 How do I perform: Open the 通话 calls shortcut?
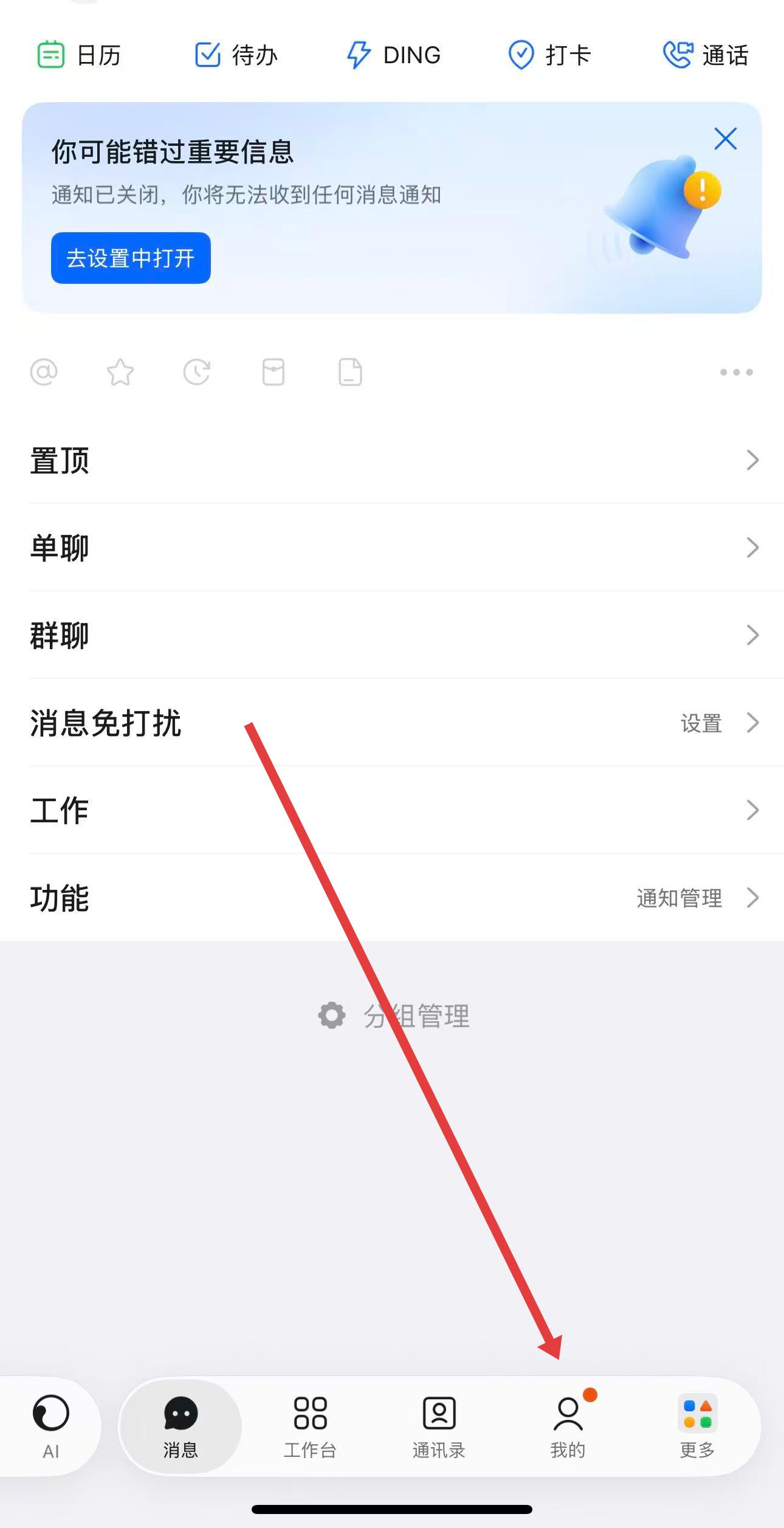(705, 55)
